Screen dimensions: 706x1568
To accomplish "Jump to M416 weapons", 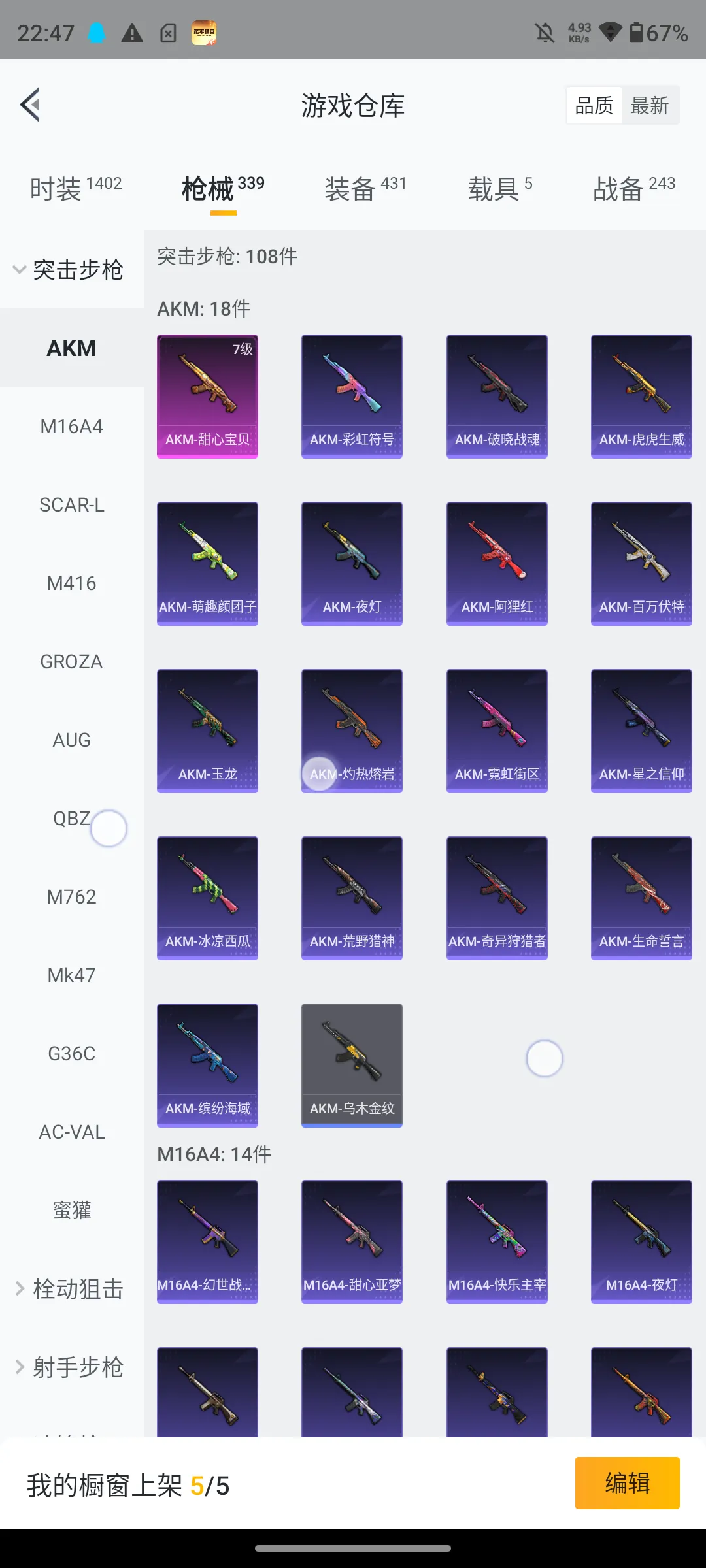I will [x=71, y=583].
